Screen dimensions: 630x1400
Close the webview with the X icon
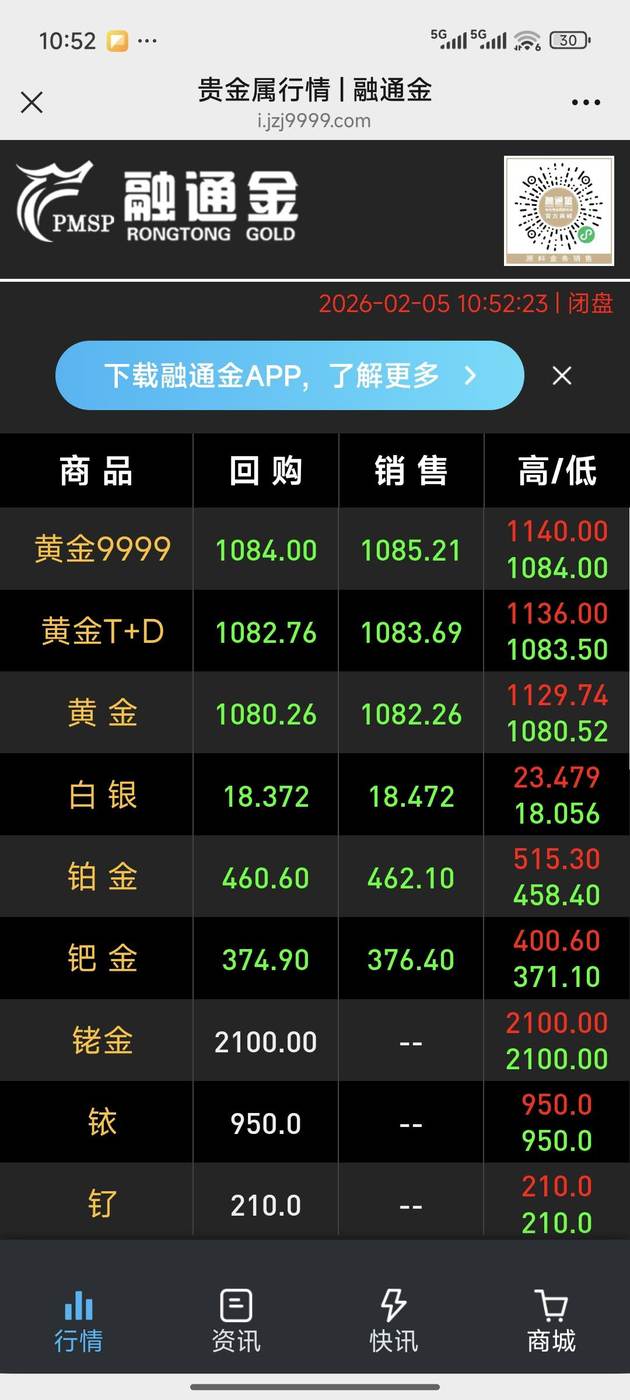pos(32,102)
